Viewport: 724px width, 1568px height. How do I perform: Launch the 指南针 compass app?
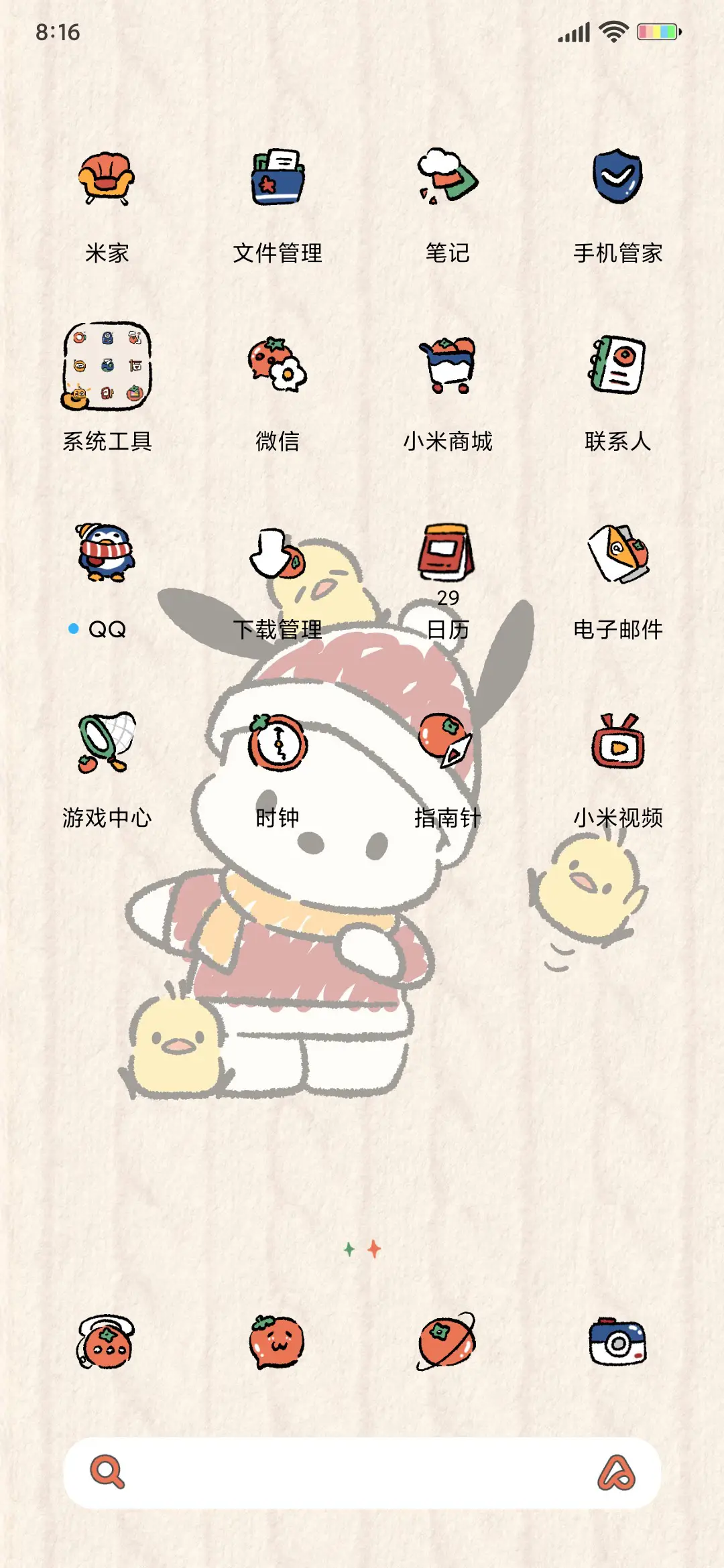click(x=446, y=740)
